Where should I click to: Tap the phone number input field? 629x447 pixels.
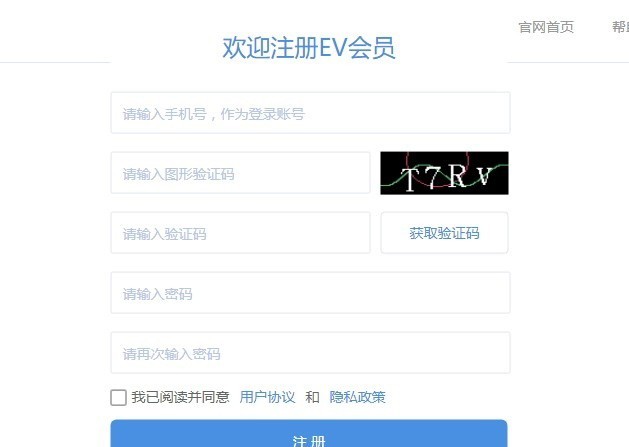pos(310,113)
